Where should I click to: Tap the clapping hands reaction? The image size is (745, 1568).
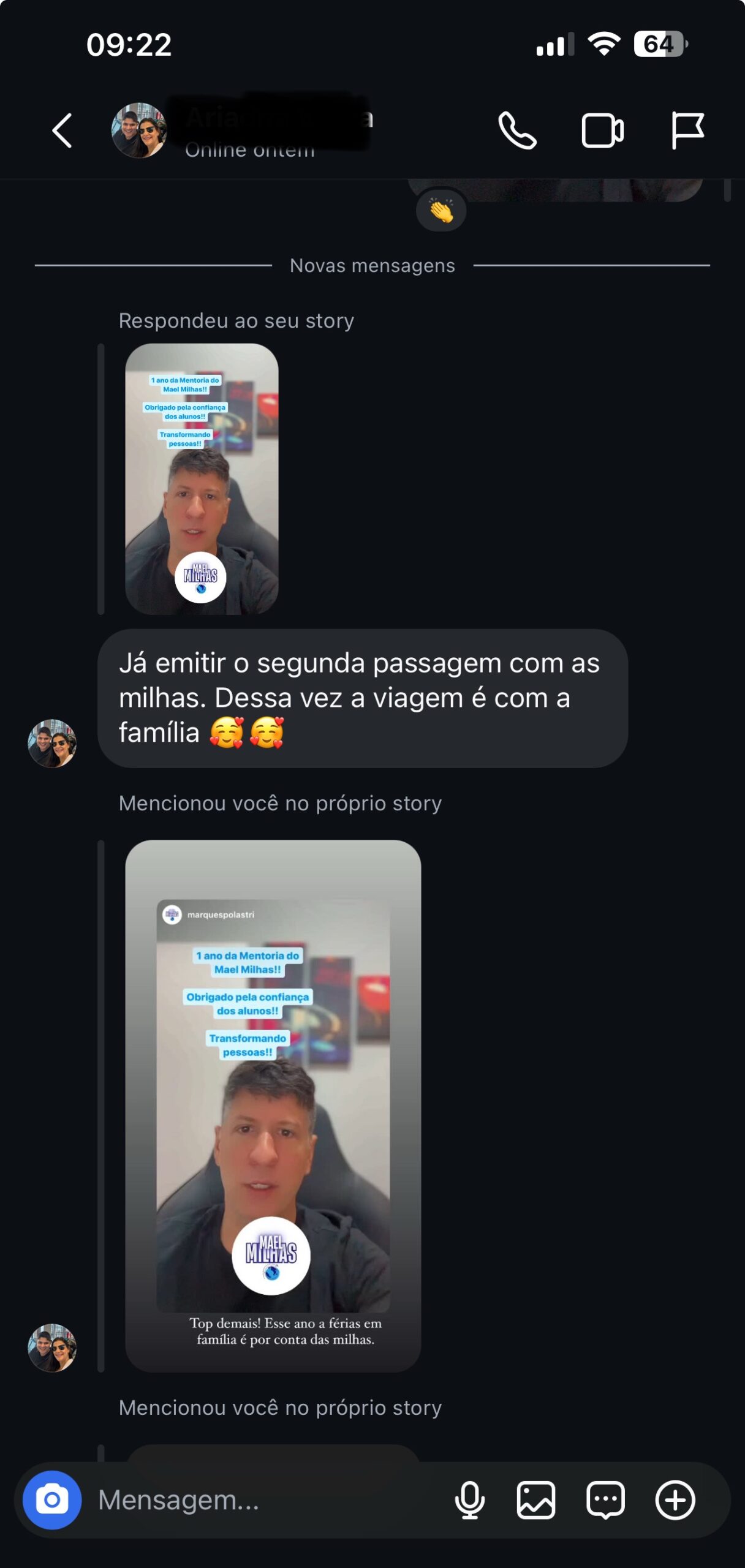point(441,211)
